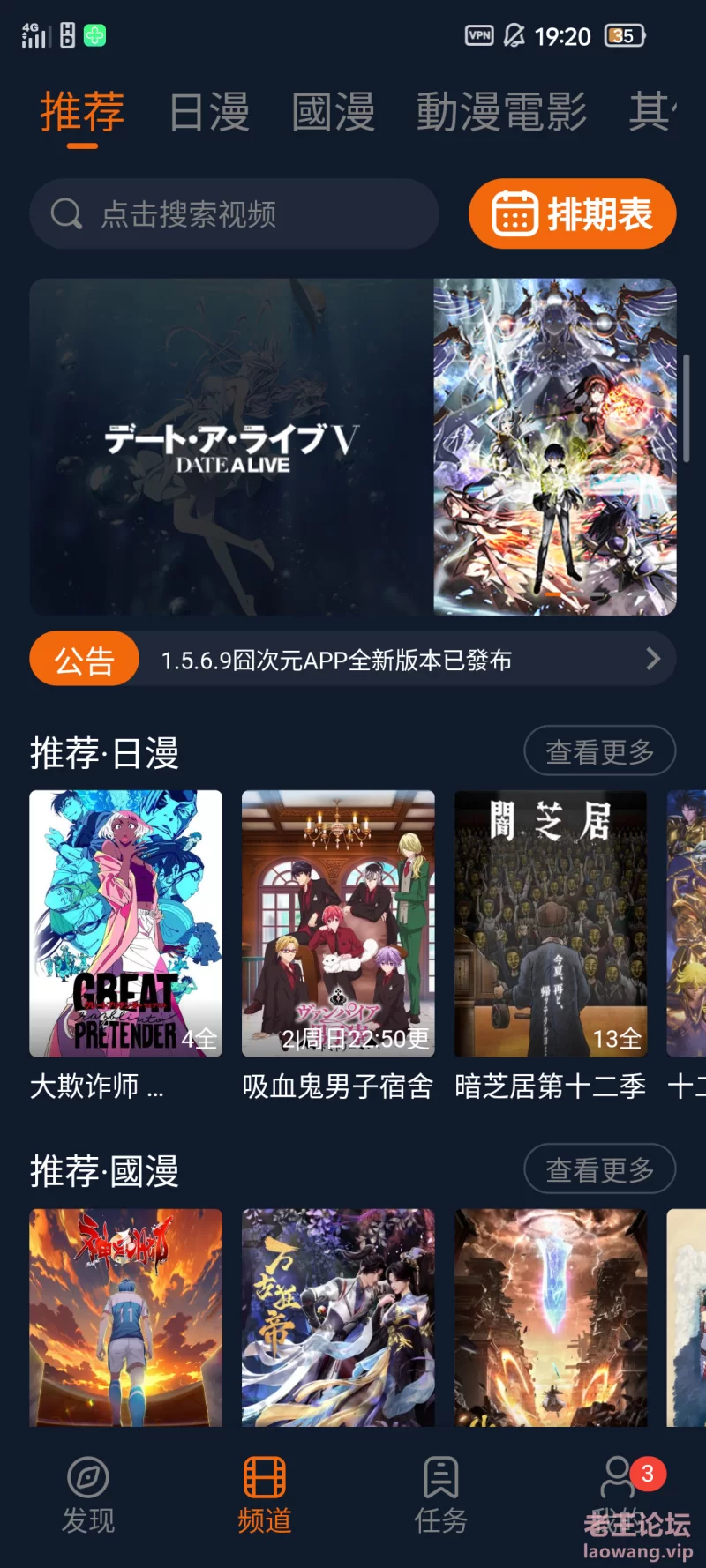Open the 排期表 schedule button
This screenshot has height=1568, width=706.
pos(572,214)
